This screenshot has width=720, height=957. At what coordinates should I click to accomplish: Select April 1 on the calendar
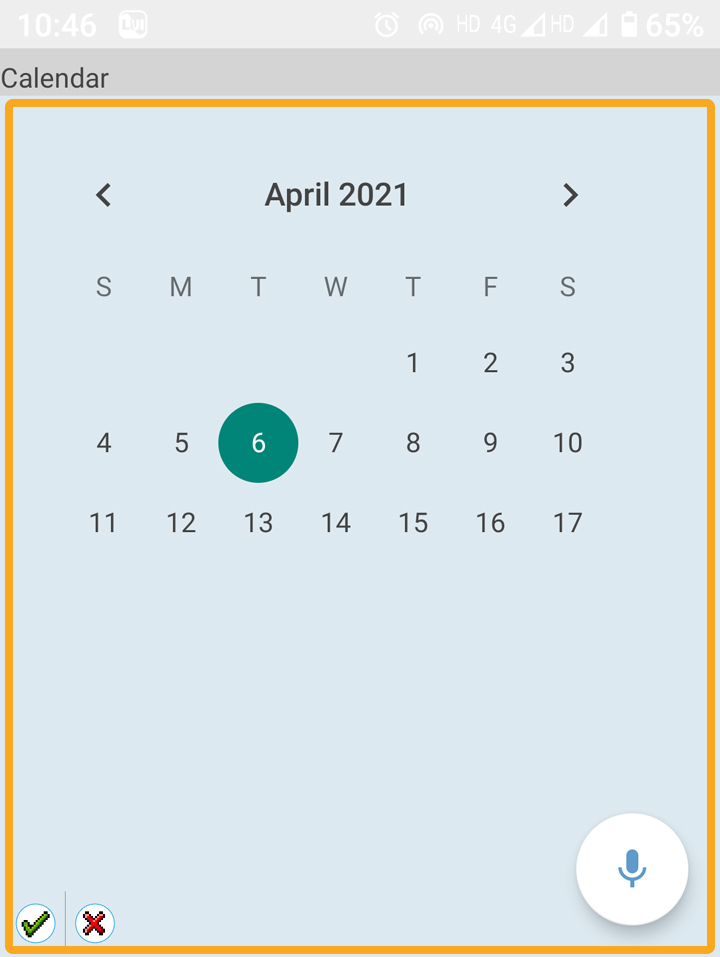point(413,363)
